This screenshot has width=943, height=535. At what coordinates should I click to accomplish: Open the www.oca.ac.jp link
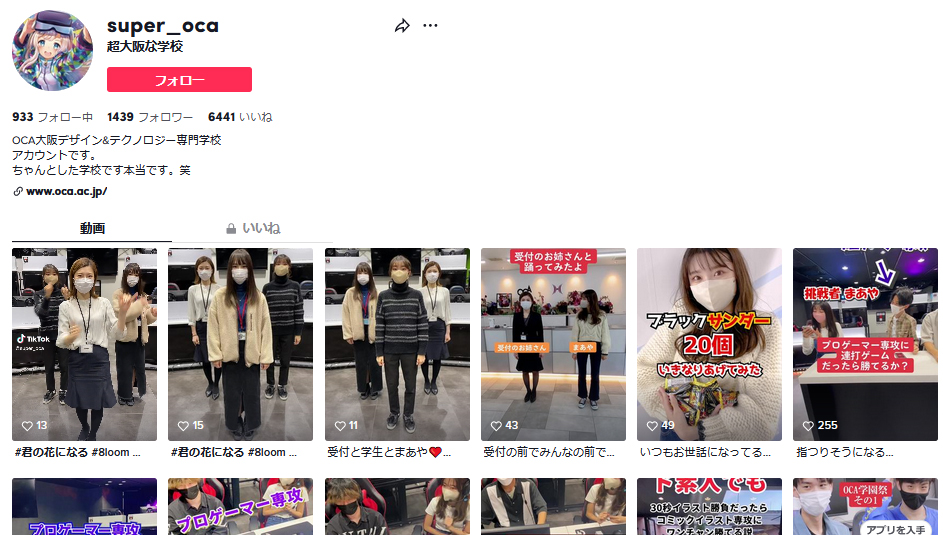coord(66,191)
